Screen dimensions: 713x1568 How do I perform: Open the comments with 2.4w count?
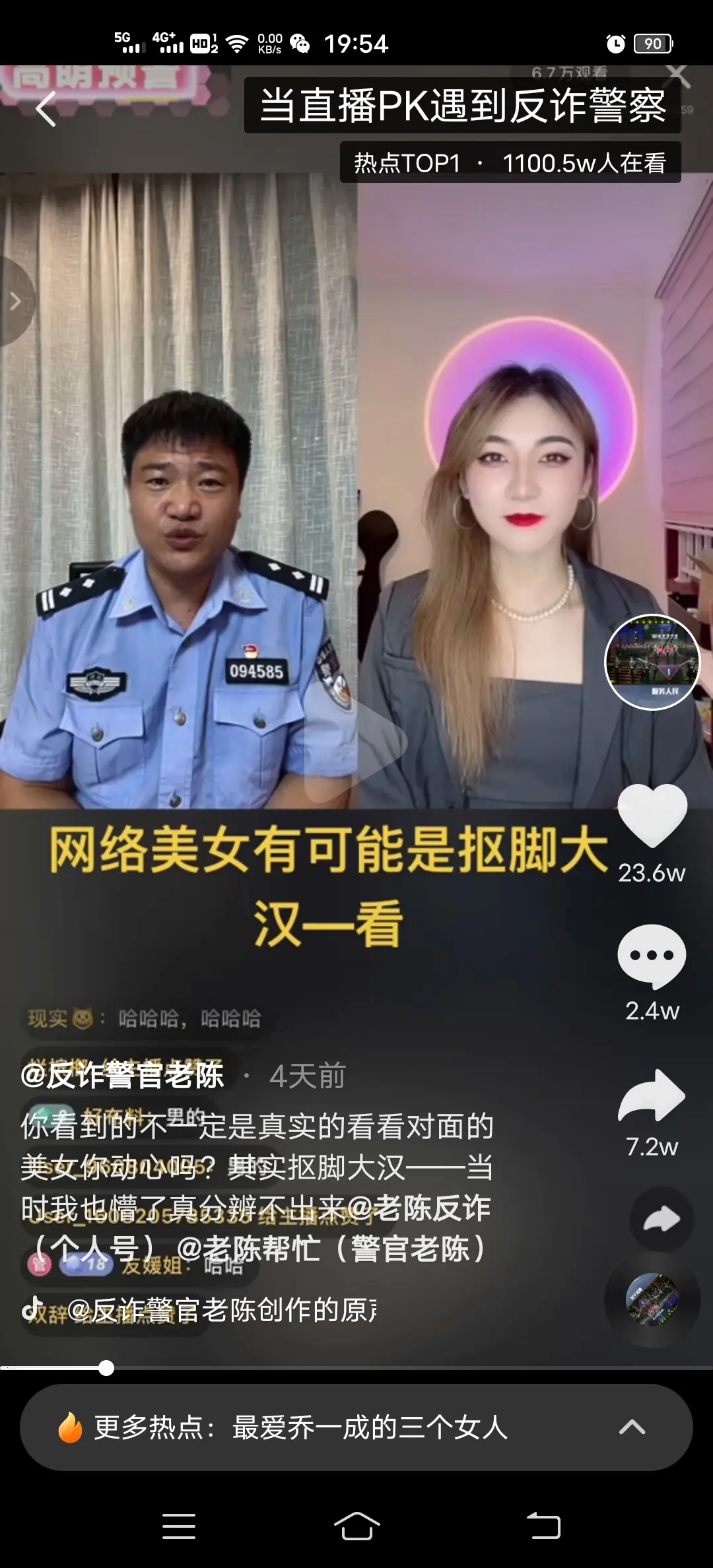pyautogui.click(x=652, y=956)
